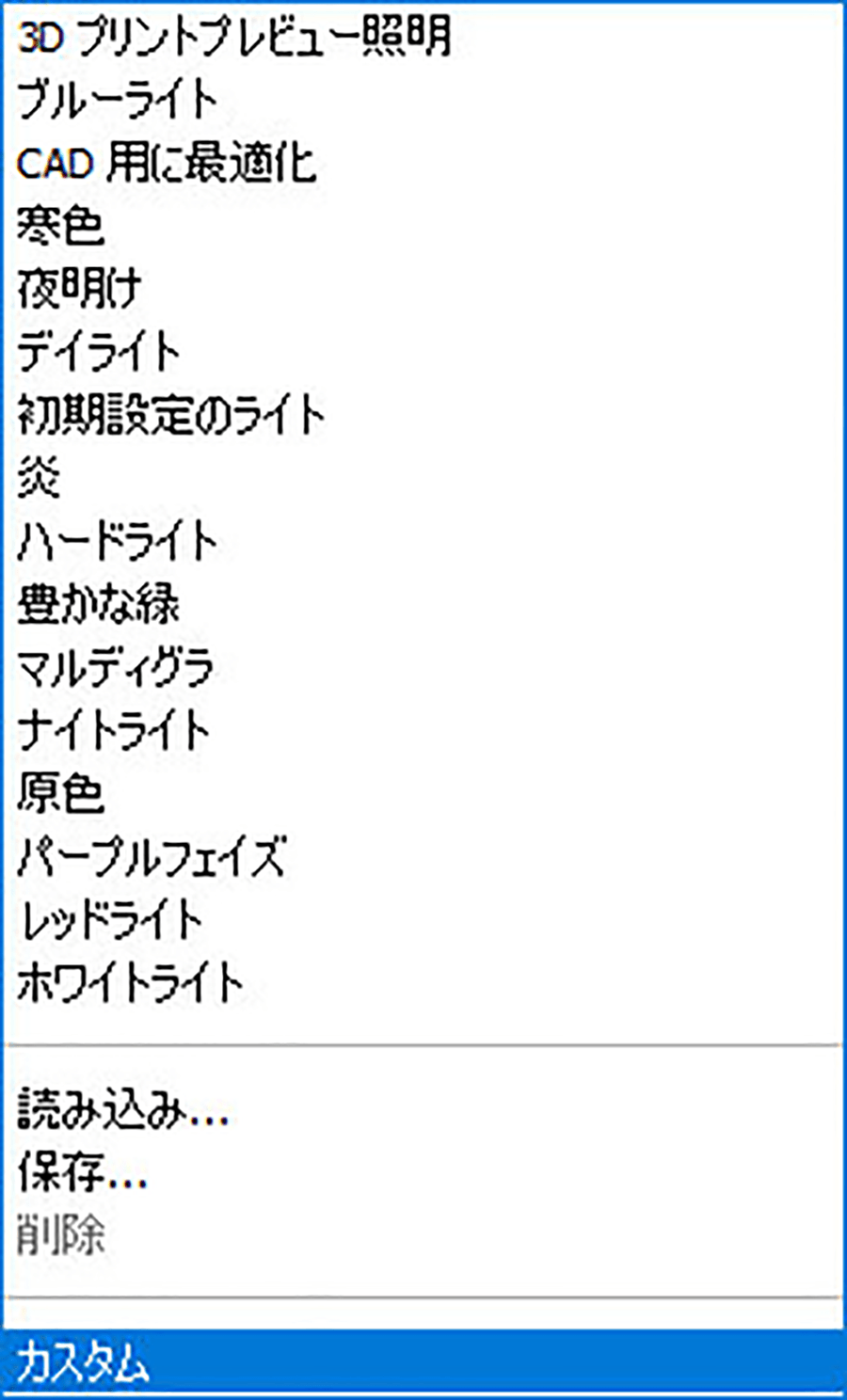
Task: Choose ホワイトライト lighting
Action: click(130, 983)
